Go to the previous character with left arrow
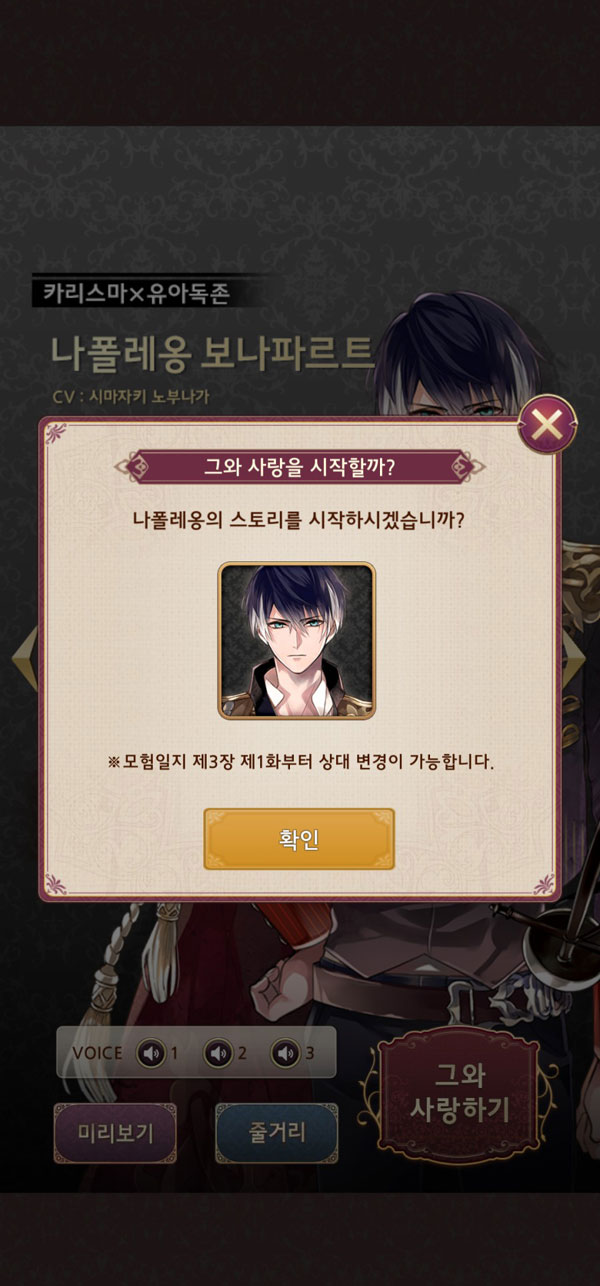This screenshot has height=1286, width=600. point(22,659)
